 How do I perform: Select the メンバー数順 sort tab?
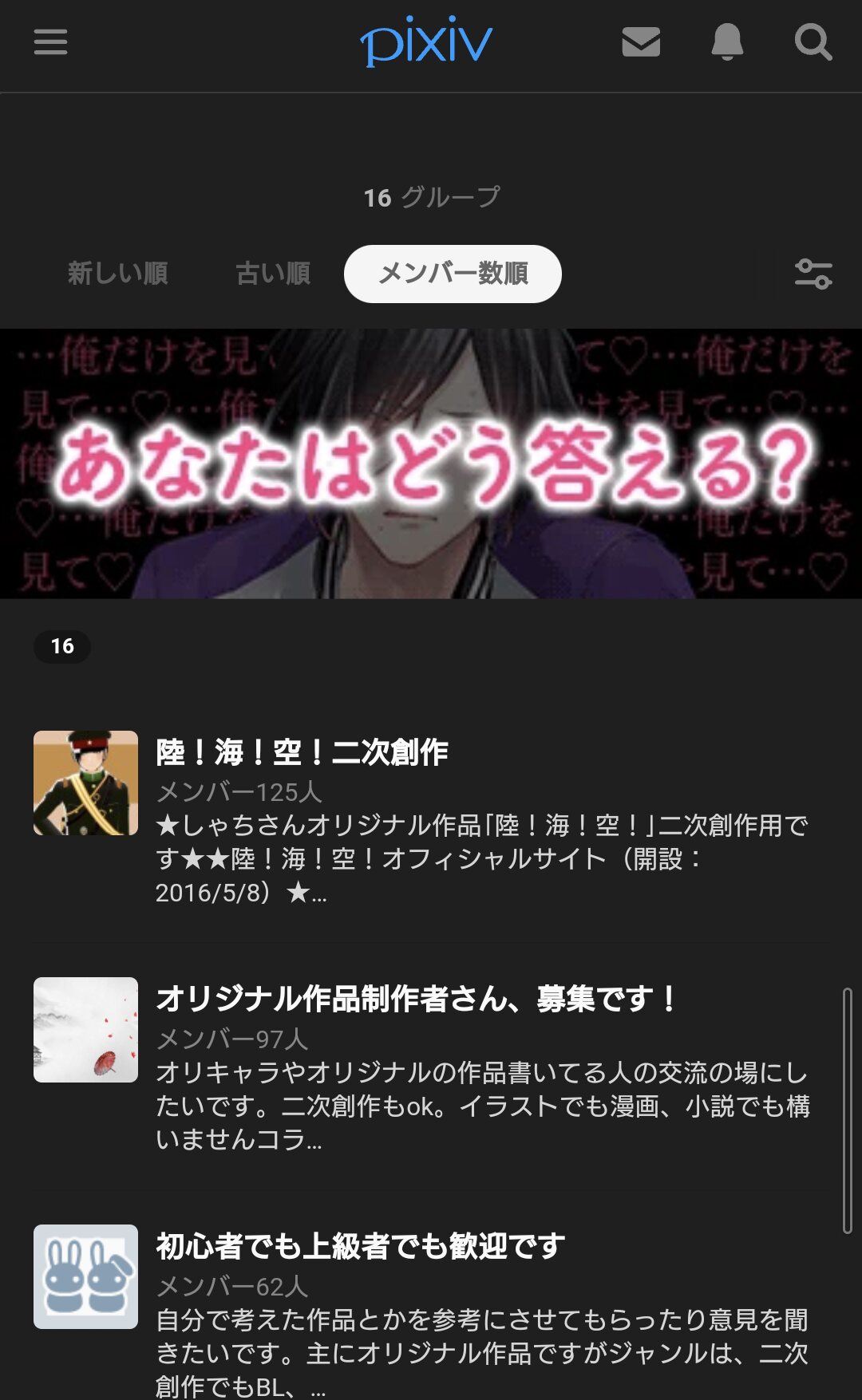pos(453,274)
